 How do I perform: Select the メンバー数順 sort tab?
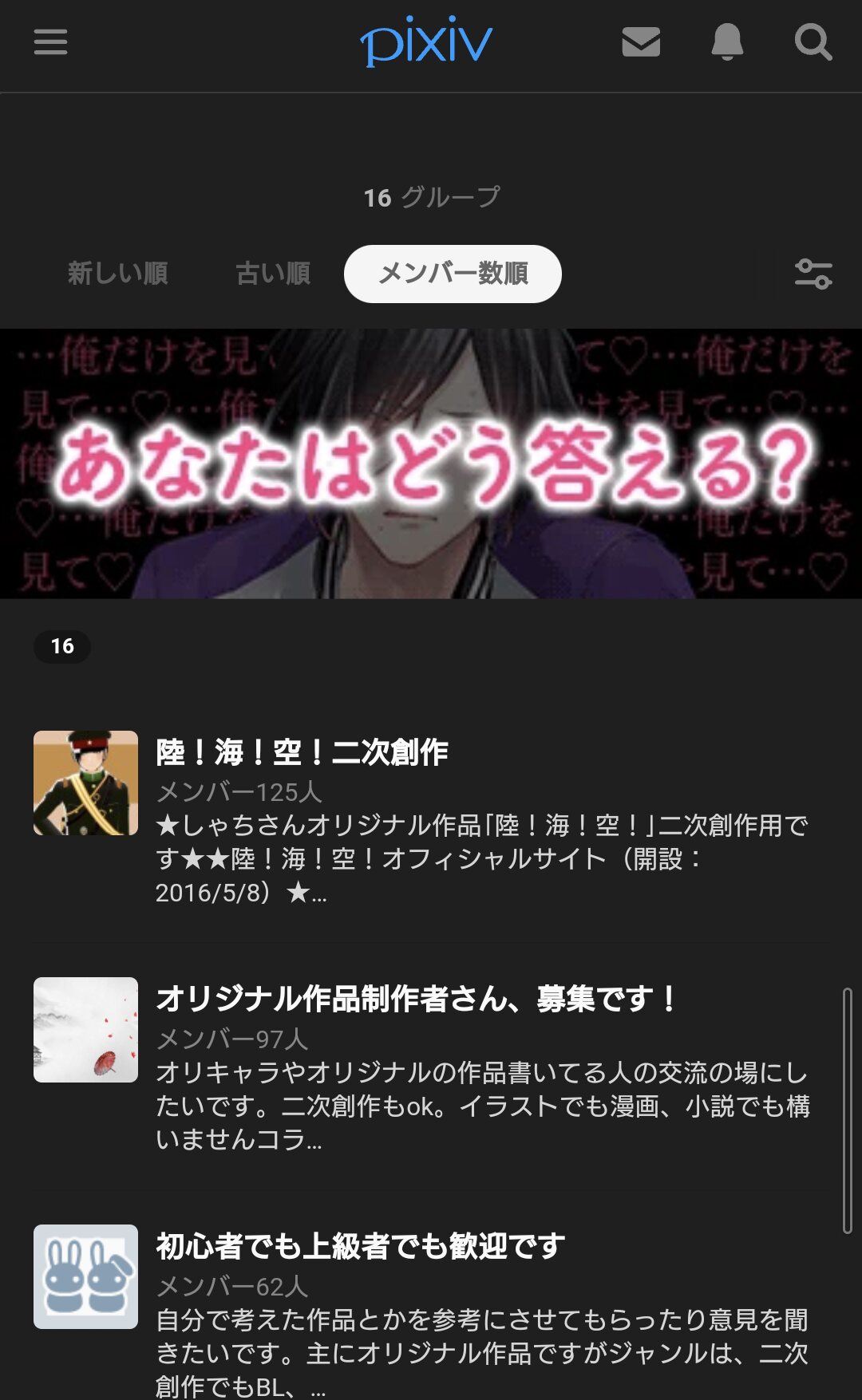pos(453,274)
